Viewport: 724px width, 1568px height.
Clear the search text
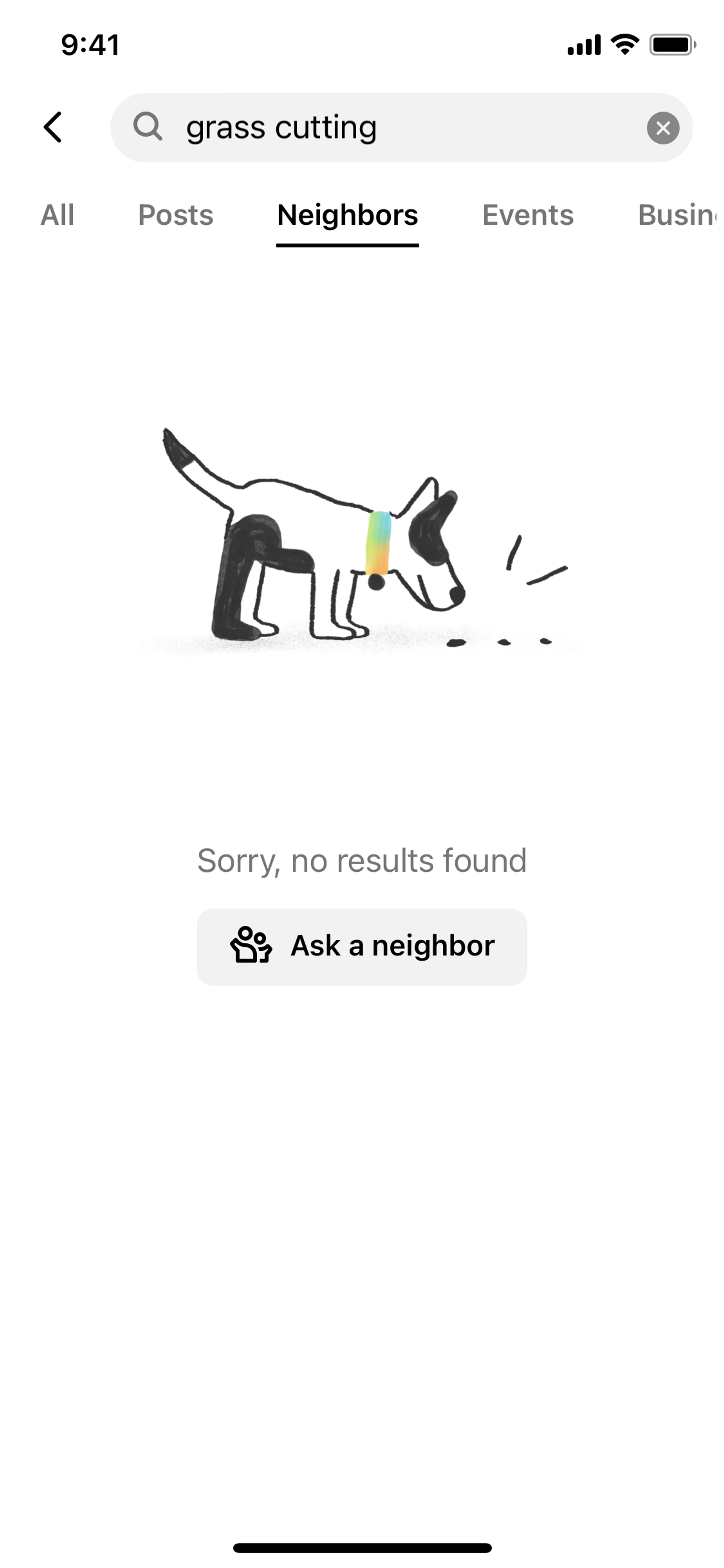pos(663,128)
